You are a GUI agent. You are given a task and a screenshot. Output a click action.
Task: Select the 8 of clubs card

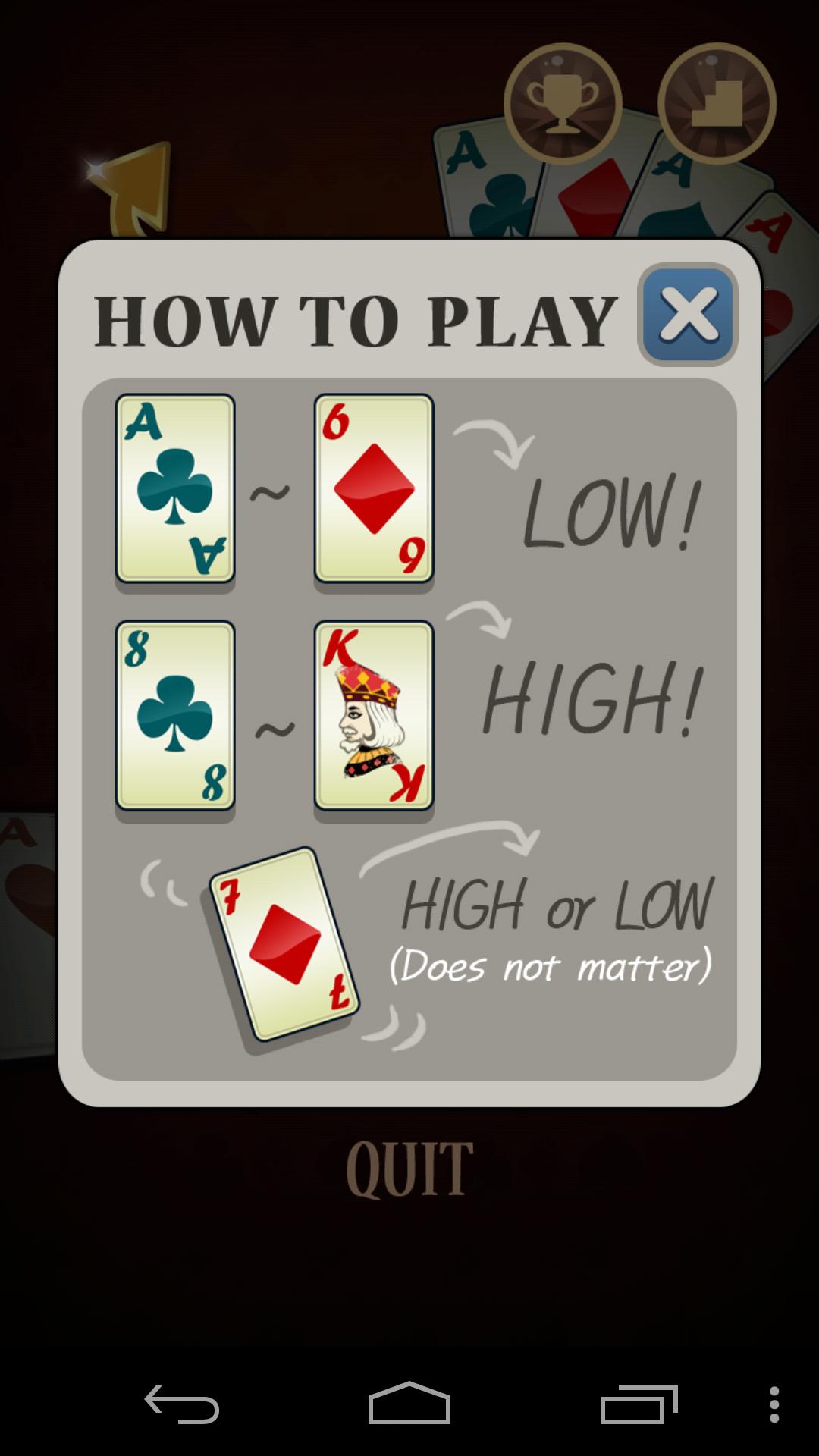pyautogui.click(x=174, y=717)
